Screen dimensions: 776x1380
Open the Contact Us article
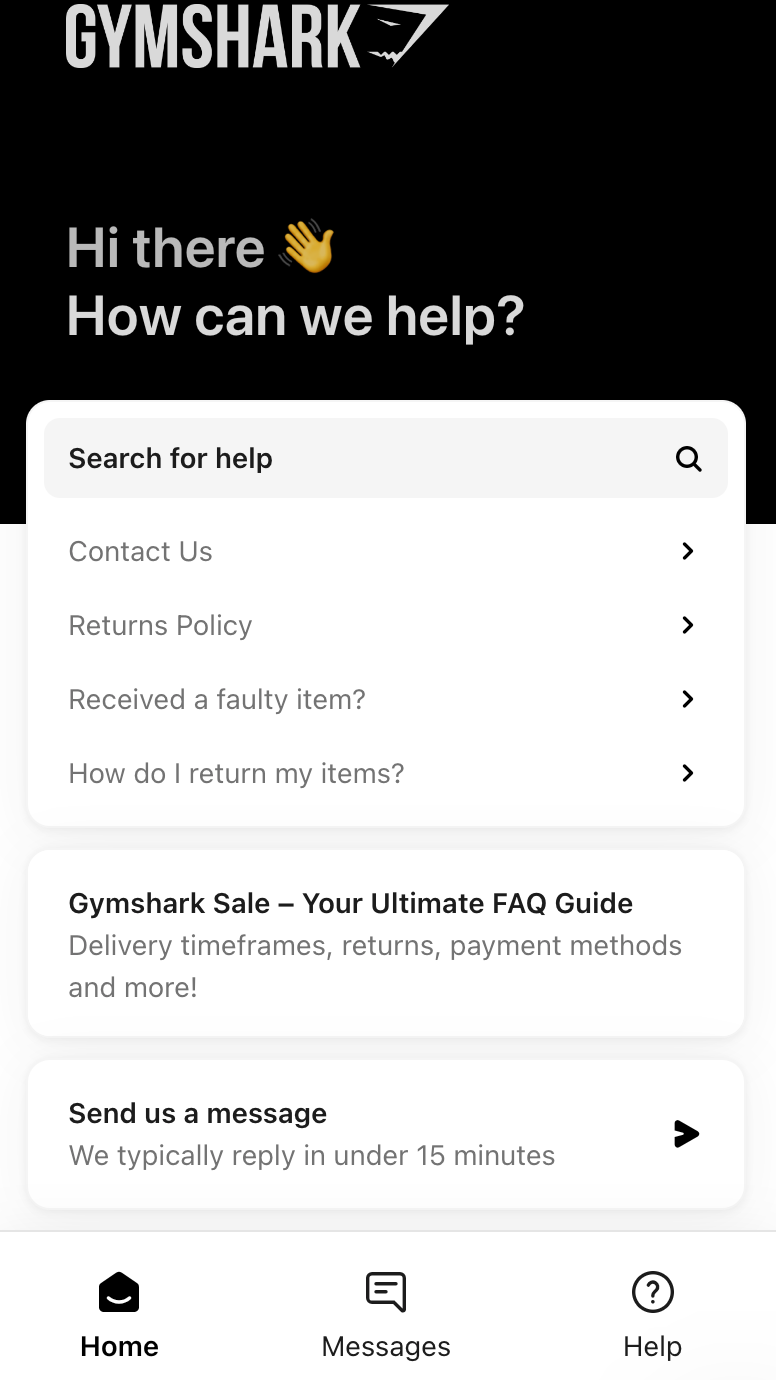pyautogui.click(x=385, y=551)
